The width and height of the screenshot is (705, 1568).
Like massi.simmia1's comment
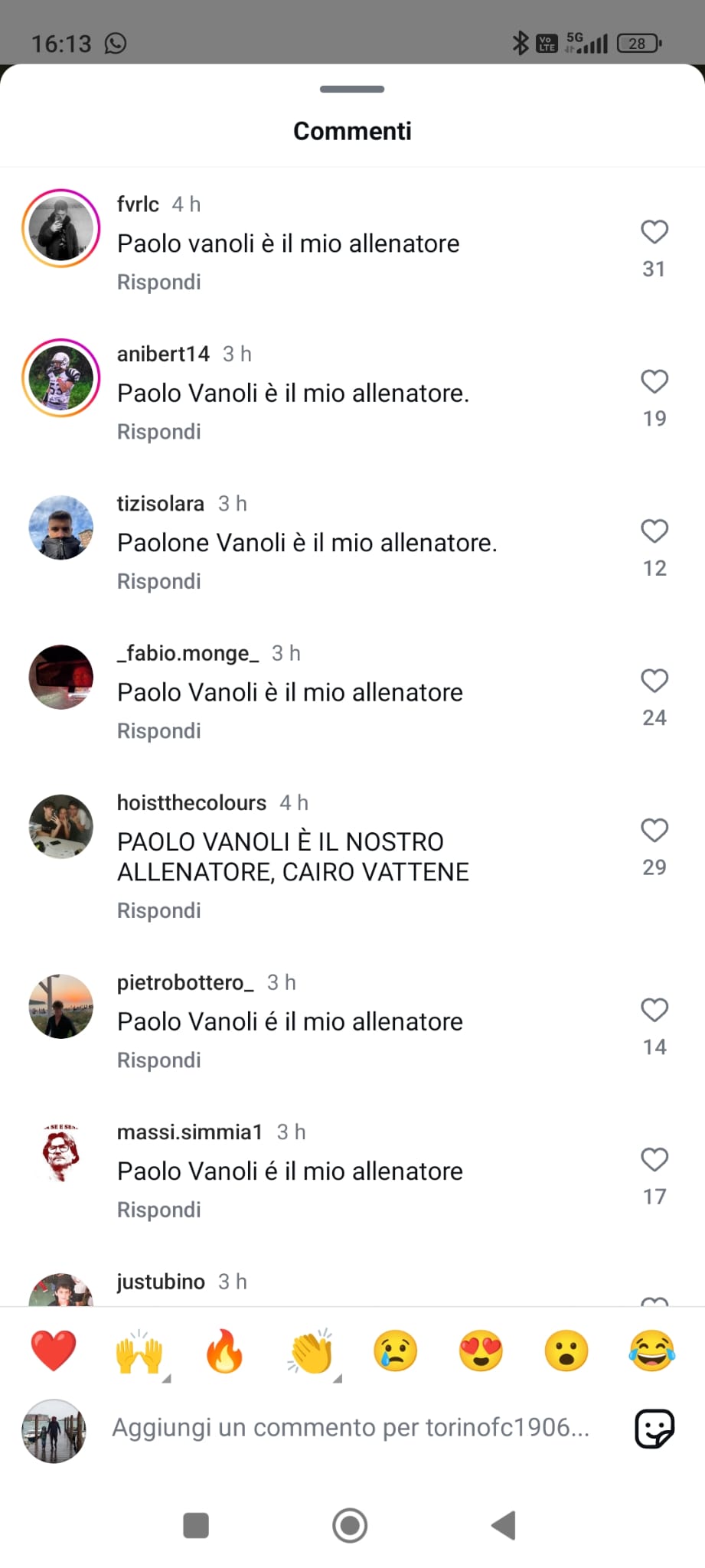tap(654, 1159)
